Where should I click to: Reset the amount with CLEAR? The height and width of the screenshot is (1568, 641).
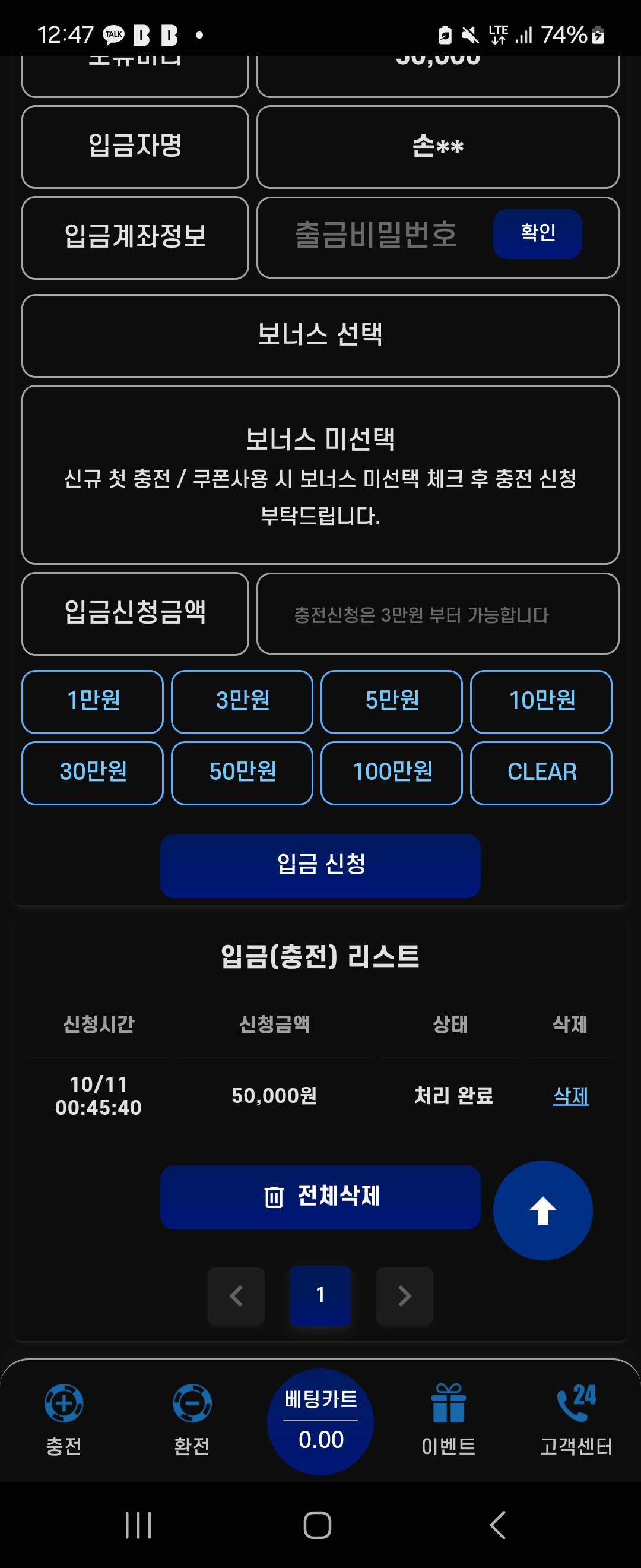point(541,773)
